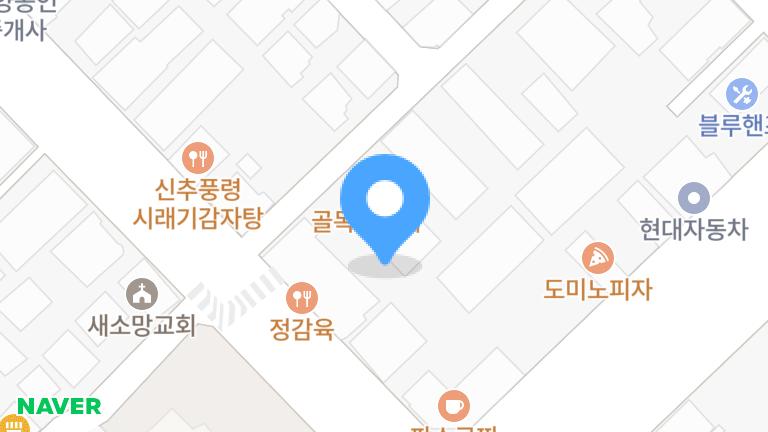
Task: Select the 정감육 restaurant marker
Action: pos(301,298)
